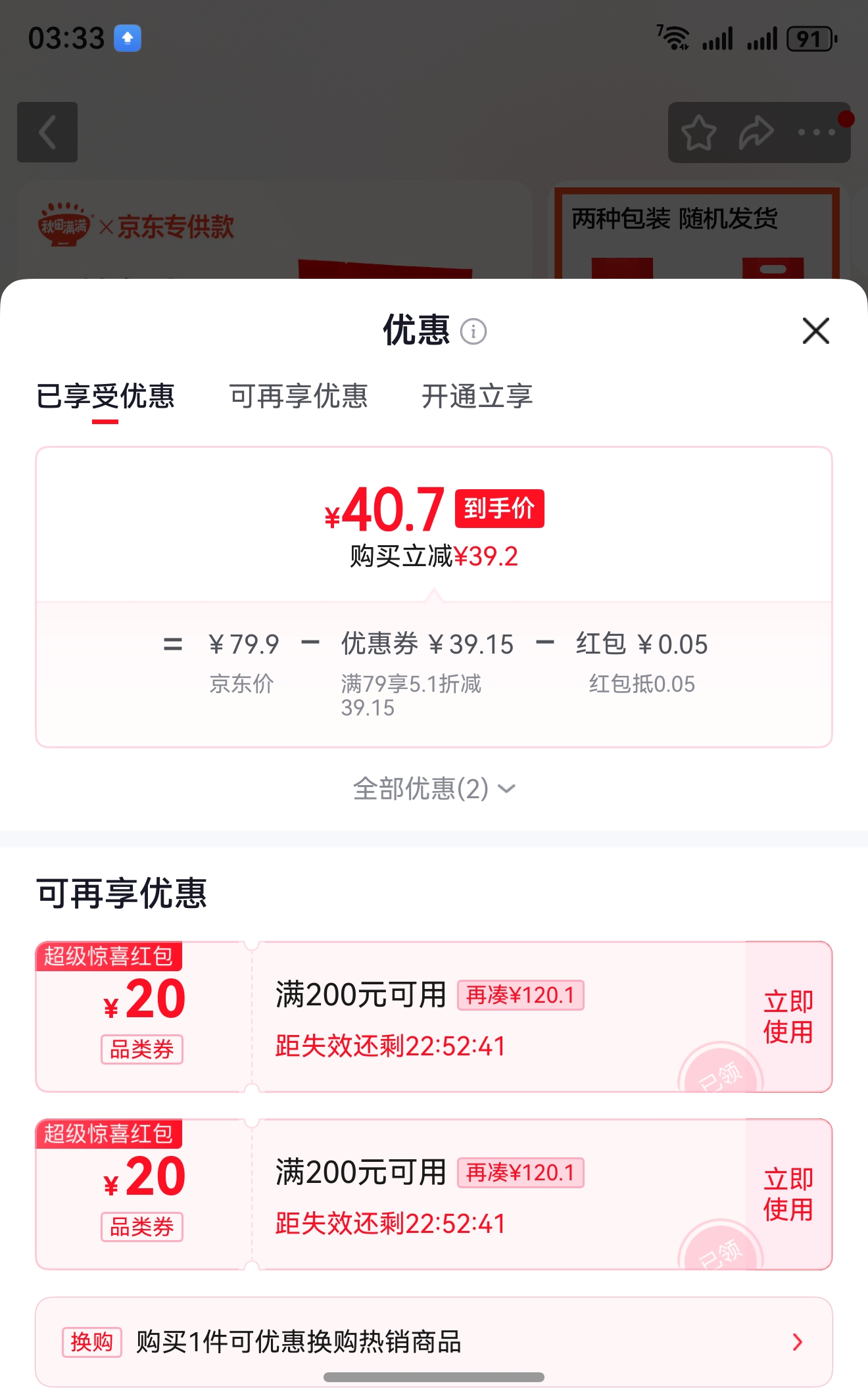Open the 换购 row via its right chevron
Image resolution: width=868 pixels, height=1394 pixels.
798,1343
